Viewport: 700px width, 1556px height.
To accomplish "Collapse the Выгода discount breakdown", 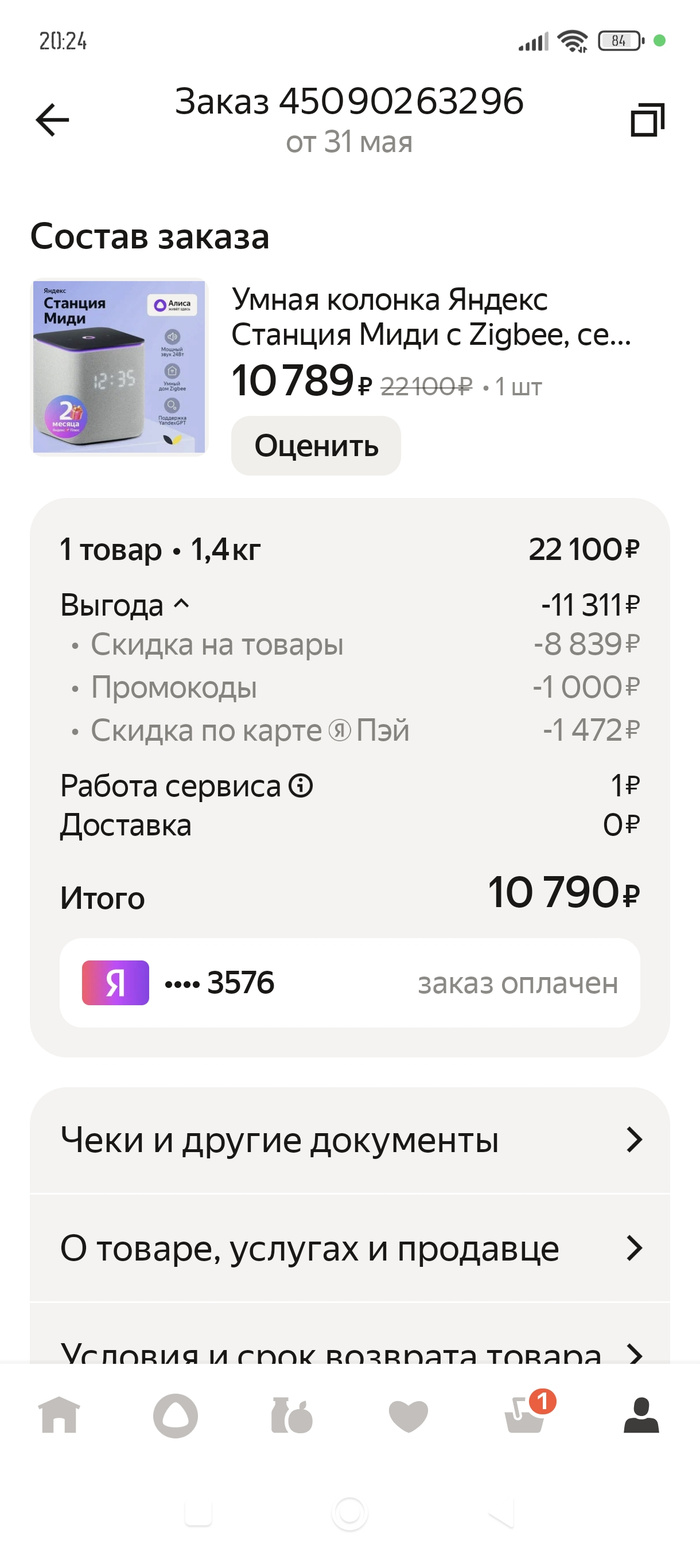I will [125, 605].
